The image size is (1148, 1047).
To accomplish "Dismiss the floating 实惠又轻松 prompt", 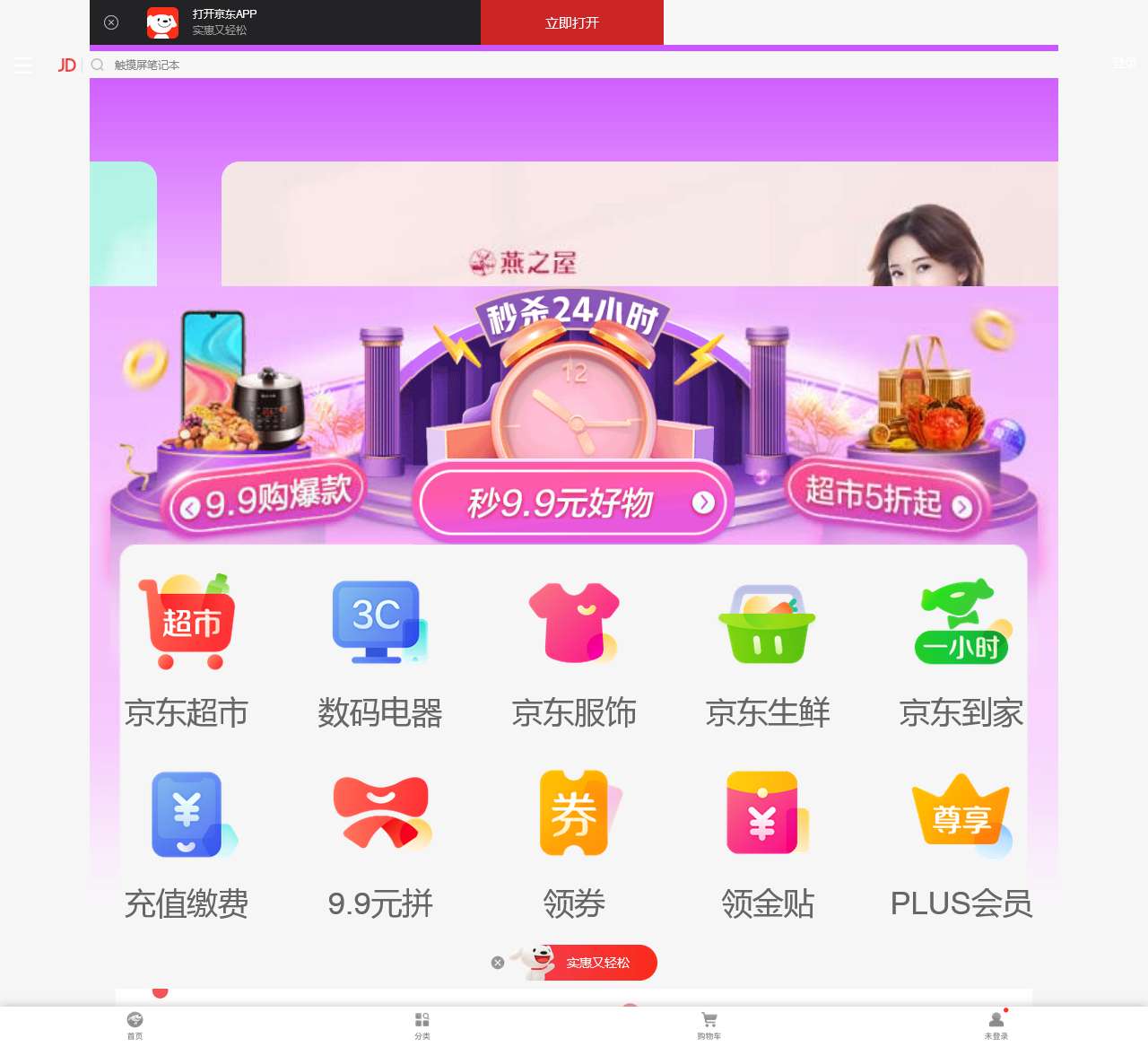I will [498, 963].
